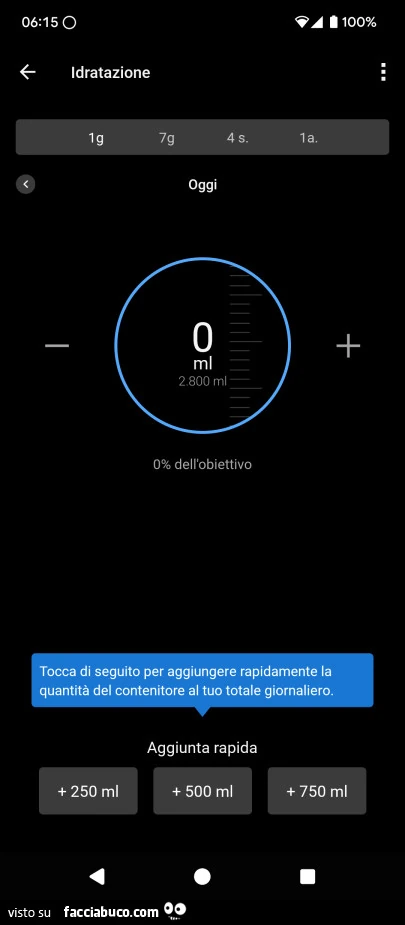Tap the system home button

202,877
